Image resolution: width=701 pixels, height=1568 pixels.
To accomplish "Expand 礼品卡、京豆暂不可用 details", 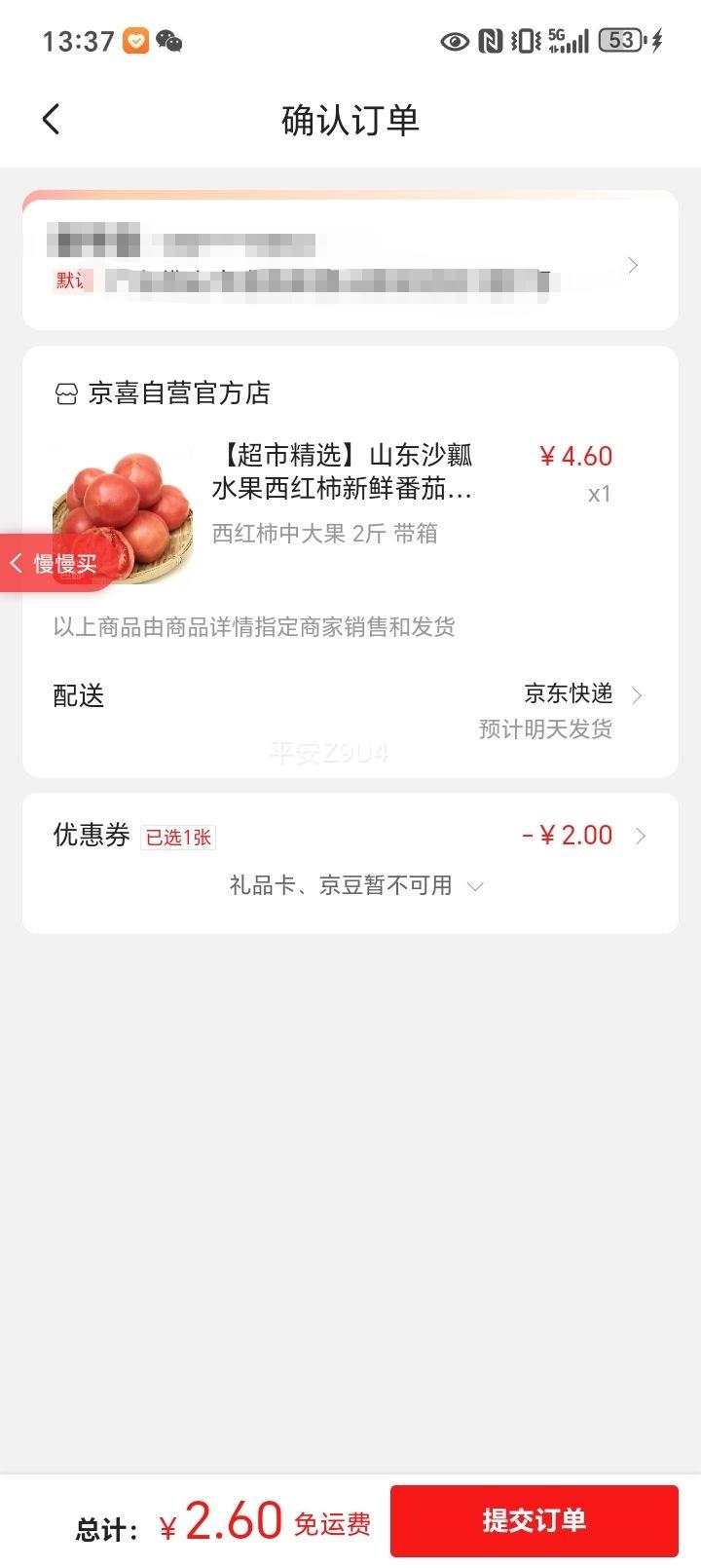I will [355, 885].
